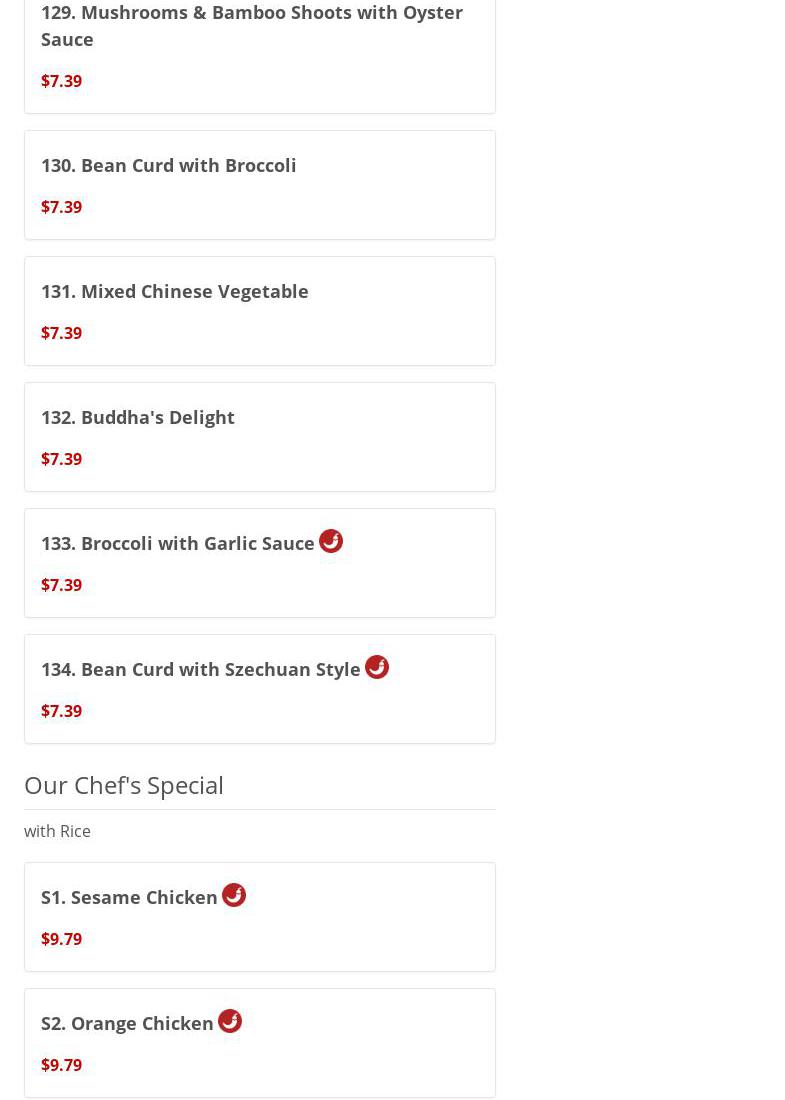The width and height of the screenshot is (785, 1100).
Task: Add Broccoli with Garlic Sauce
Action: click(178, 544)
